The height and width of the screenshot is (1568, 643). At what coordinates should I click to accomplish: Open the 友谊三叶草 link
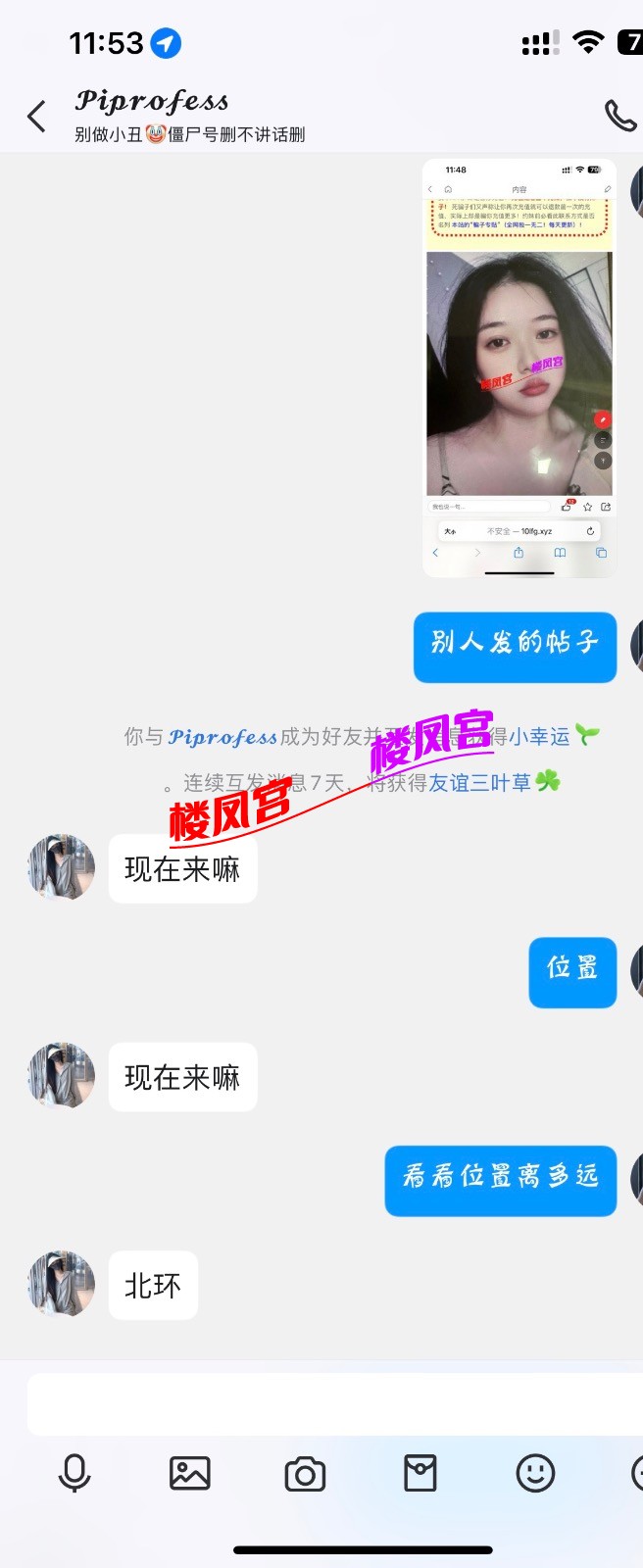pyautogui.click(x=480, y=782)
